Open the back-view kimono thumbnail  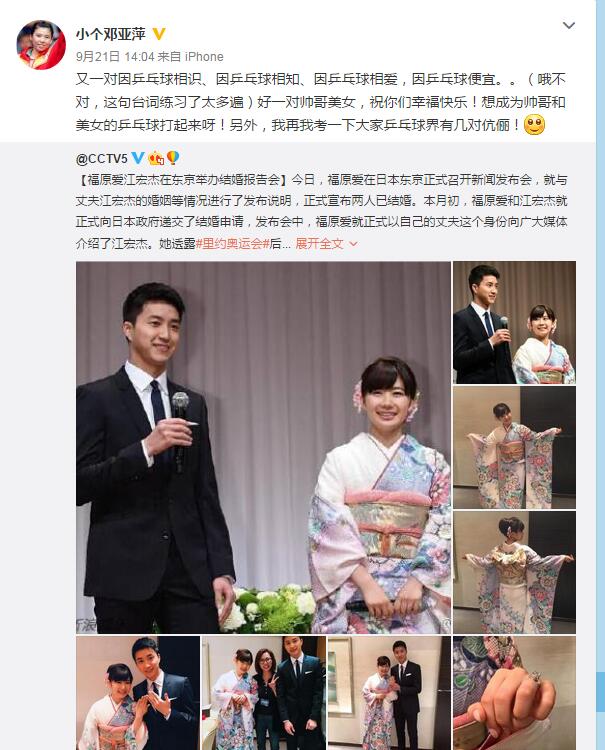(x=514, y=573)
